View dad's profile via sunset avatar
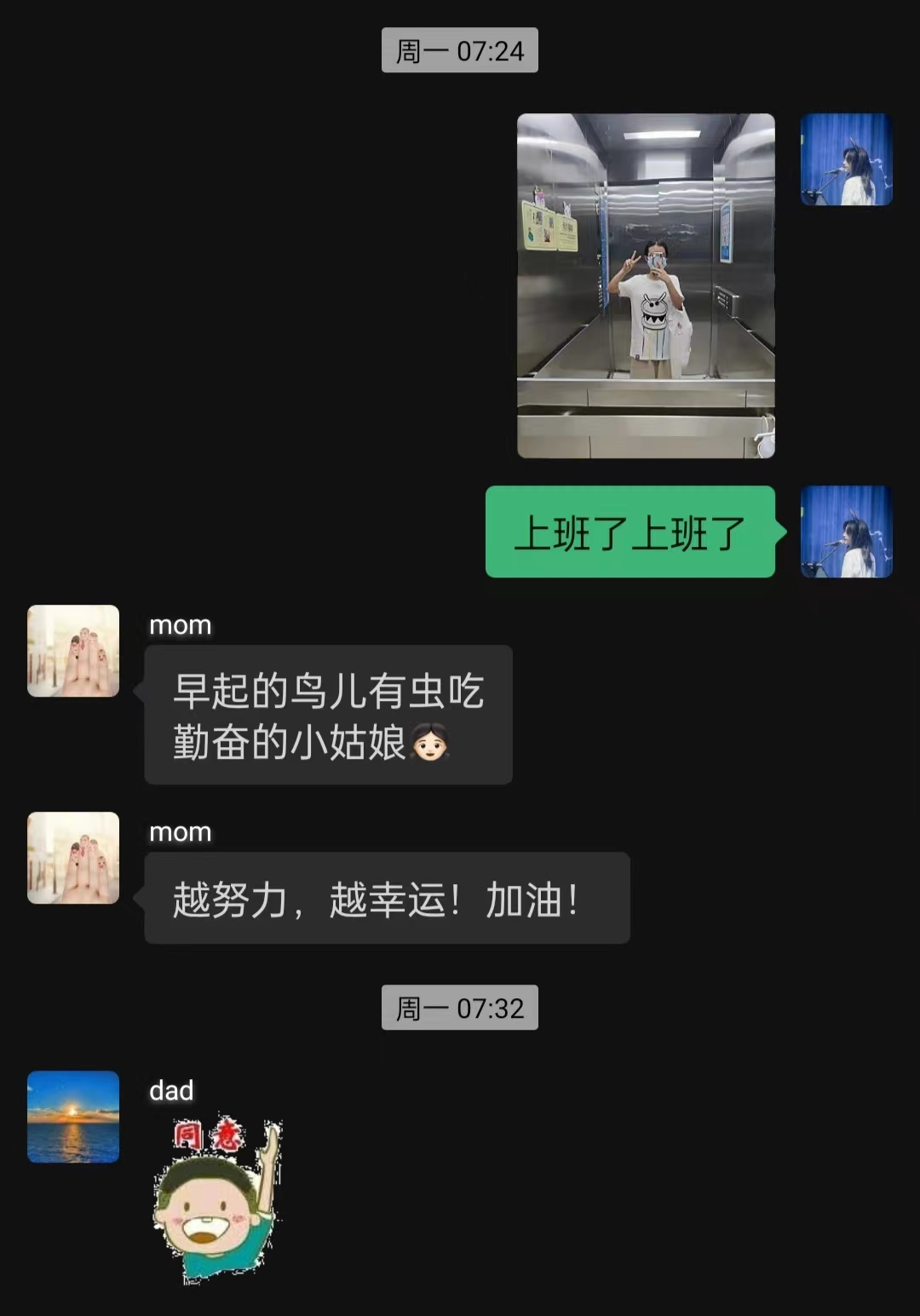Image resolution: width=920 pixels, height=1316 pixels. 73,1117
